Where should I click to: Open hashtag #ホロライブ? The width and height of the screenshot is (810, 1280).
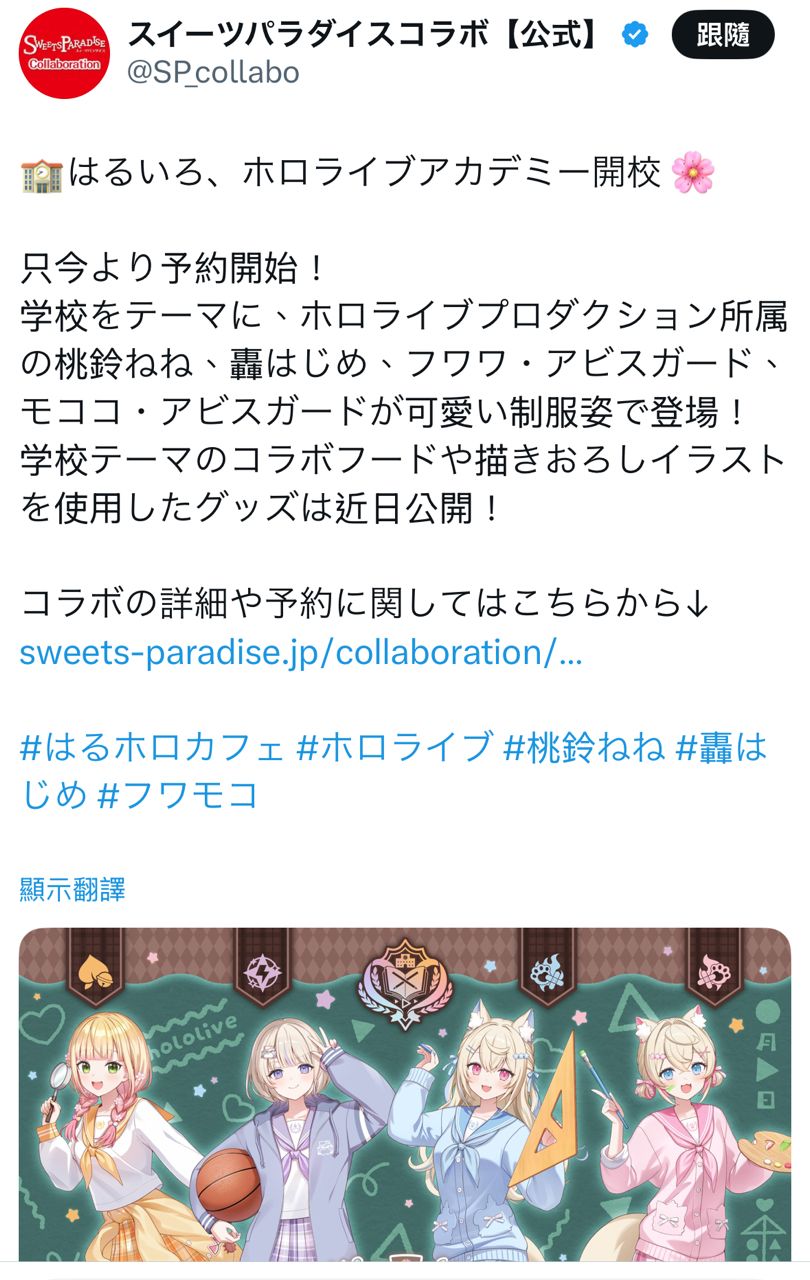click(x=395, y=746)
